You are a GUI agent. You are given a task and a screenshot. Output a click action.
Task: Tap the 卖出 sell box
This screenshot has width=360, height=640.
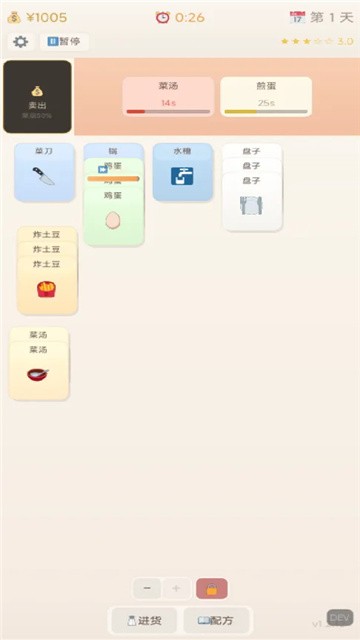38,97
